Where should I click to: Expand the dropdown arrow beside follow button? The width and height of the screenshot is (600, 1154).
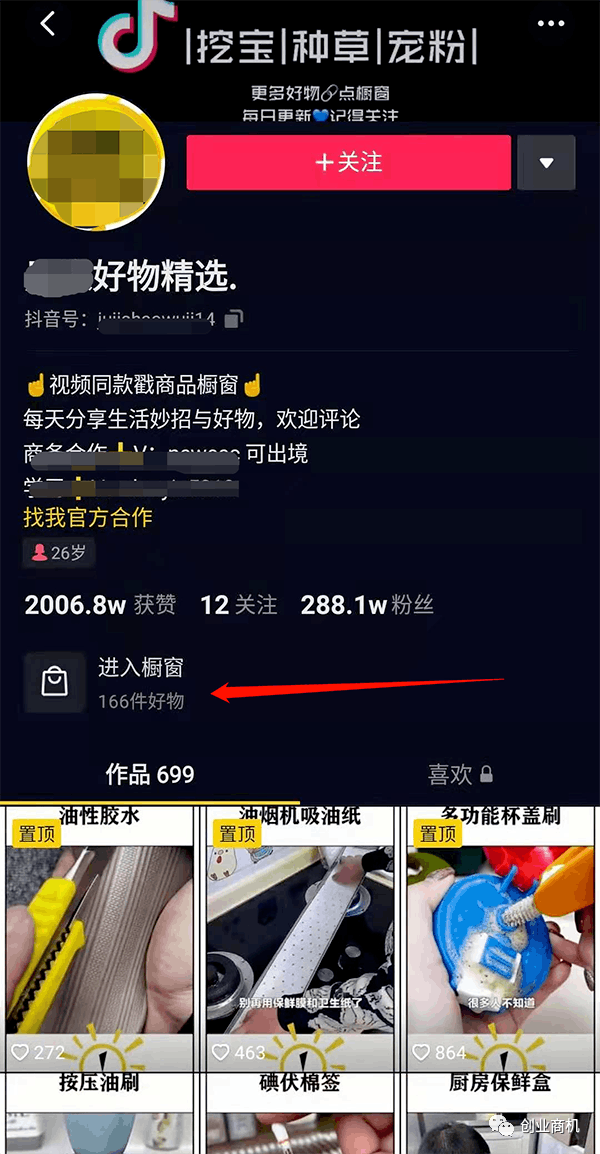pyautogui.click(x=546, y=163)
